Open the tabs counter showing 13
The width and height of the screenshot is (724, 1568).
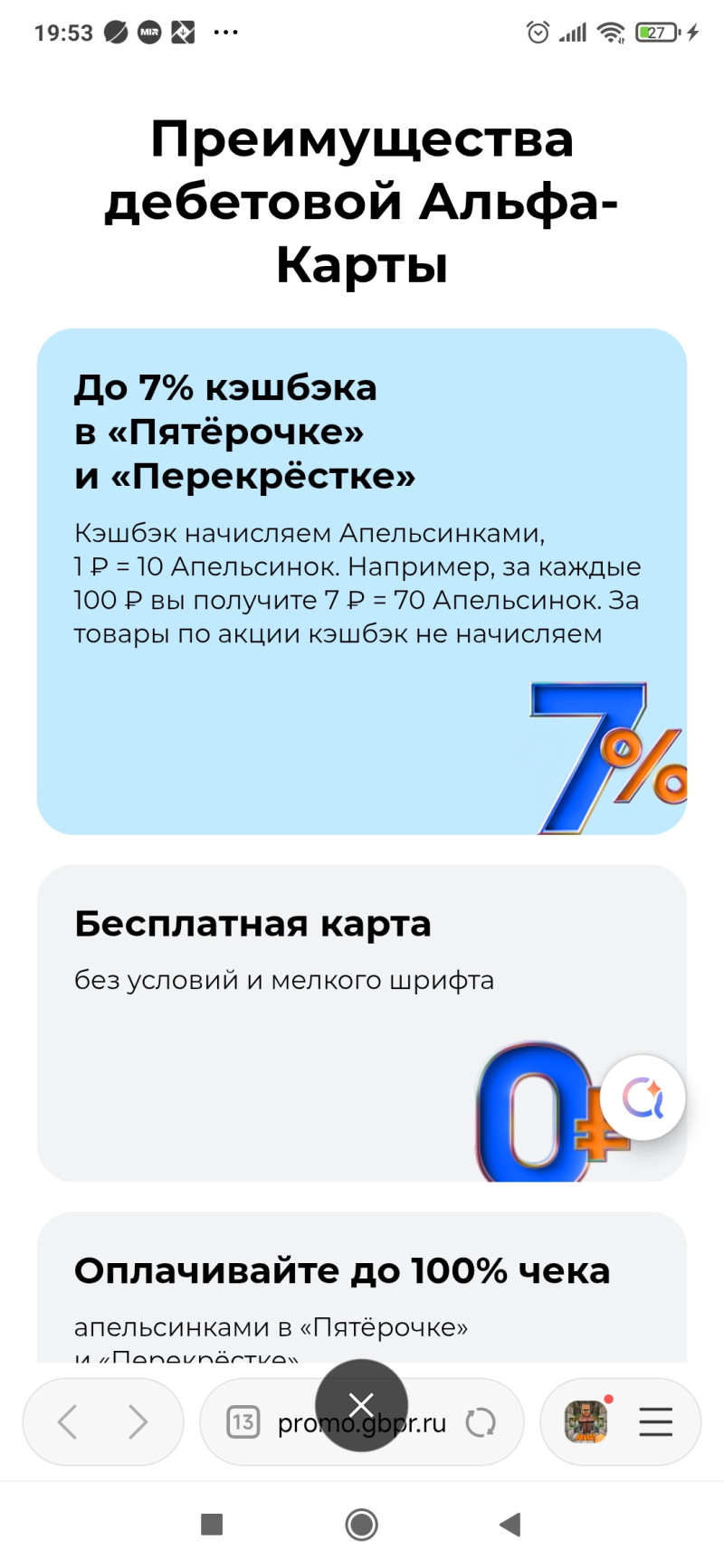[x=243, y=1421]
